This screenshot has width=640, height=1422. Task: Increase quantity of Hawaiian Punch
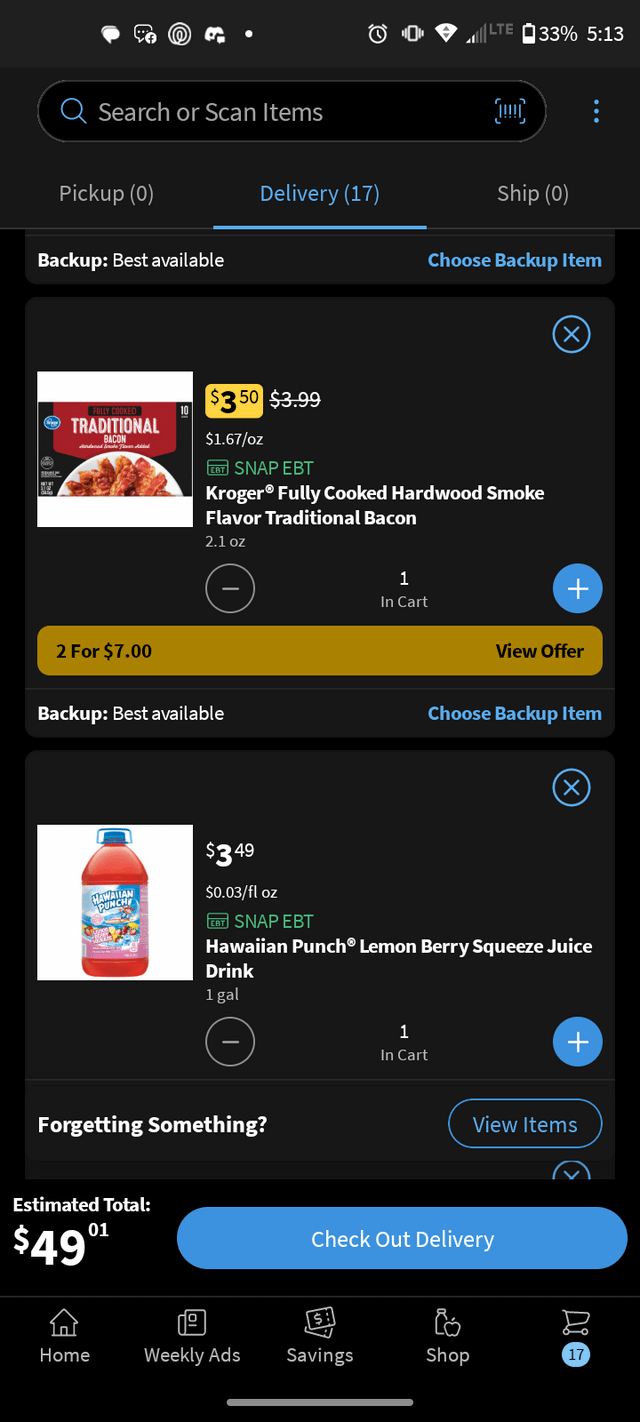coord(578,1042)
